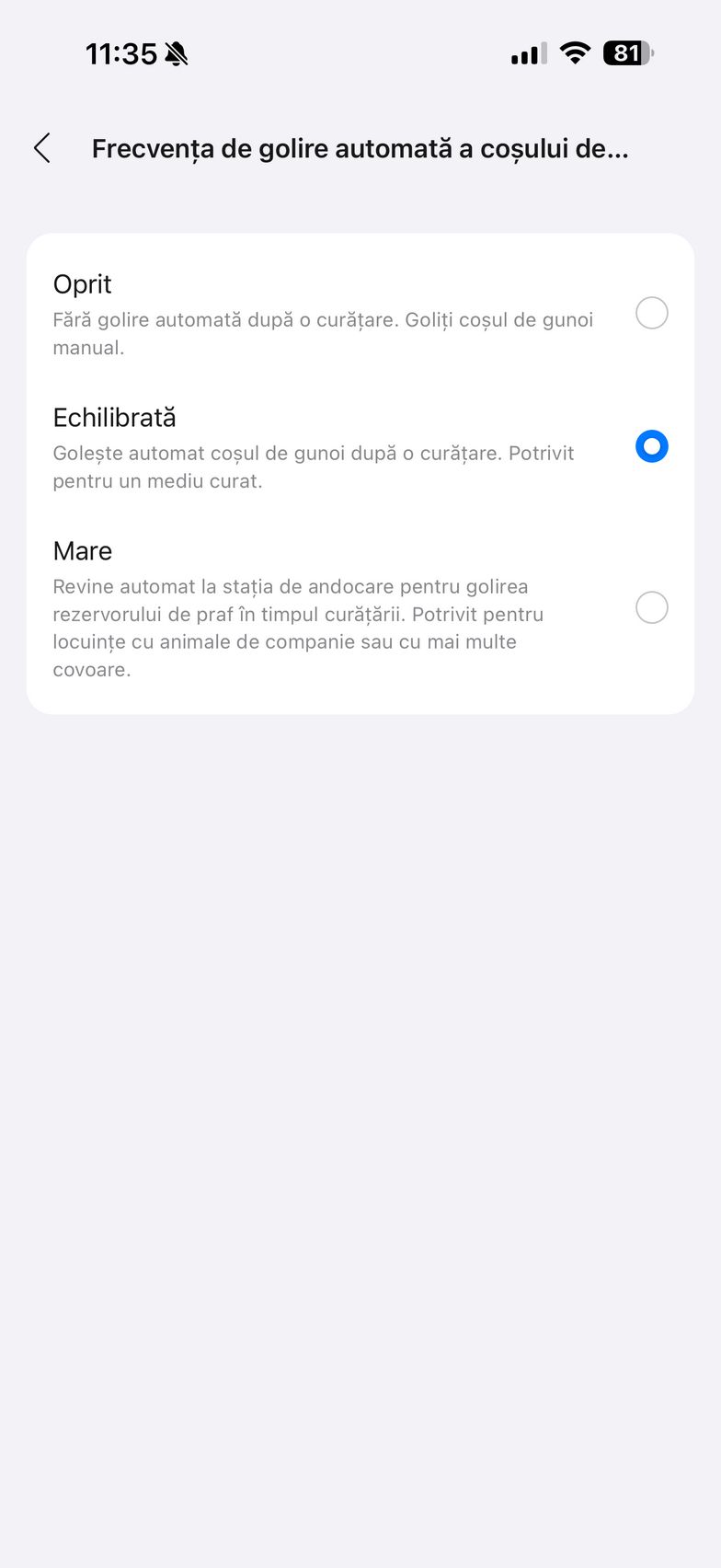The height and width of the screenshot is (1568, 721).
Task: Pick the Mare auto-empty frequency
Action: point(651,607)
